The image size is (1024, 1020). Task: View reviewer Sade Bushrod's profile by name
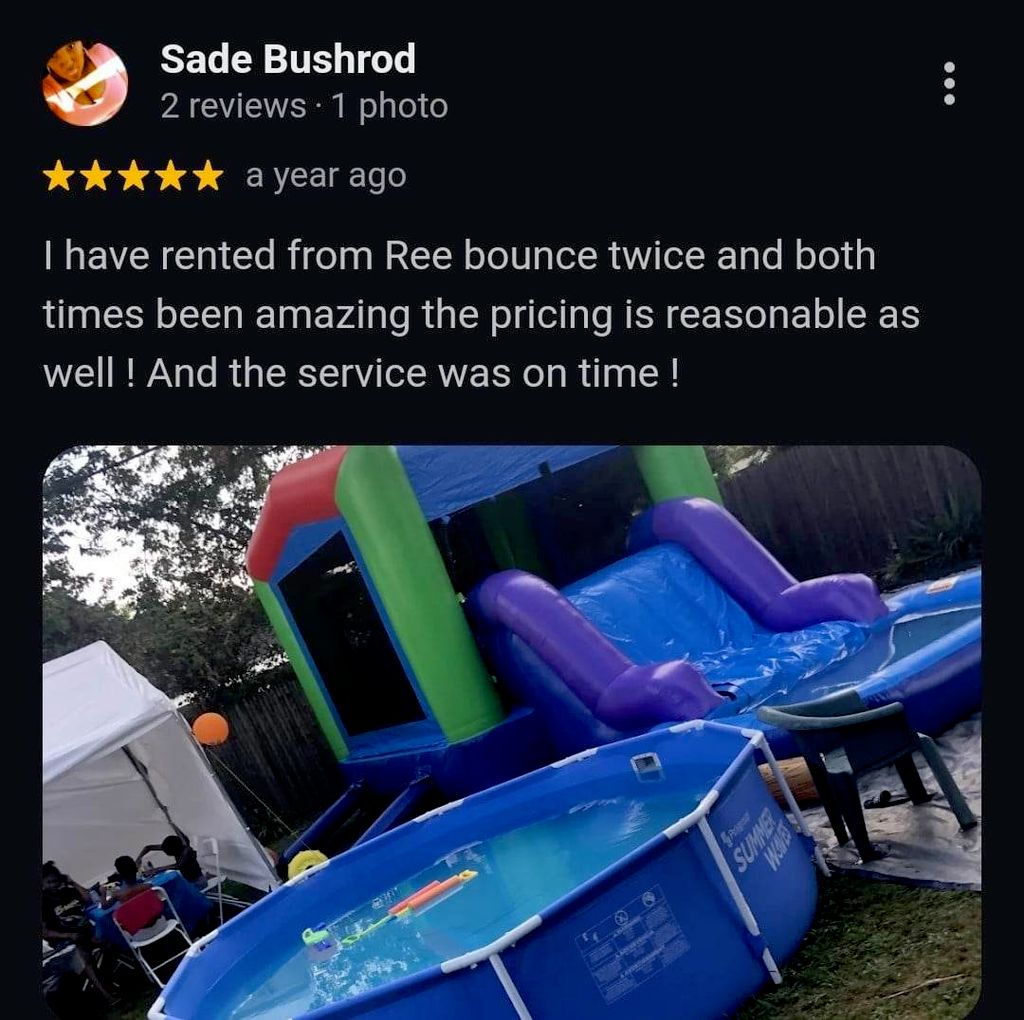coord(288,60)
